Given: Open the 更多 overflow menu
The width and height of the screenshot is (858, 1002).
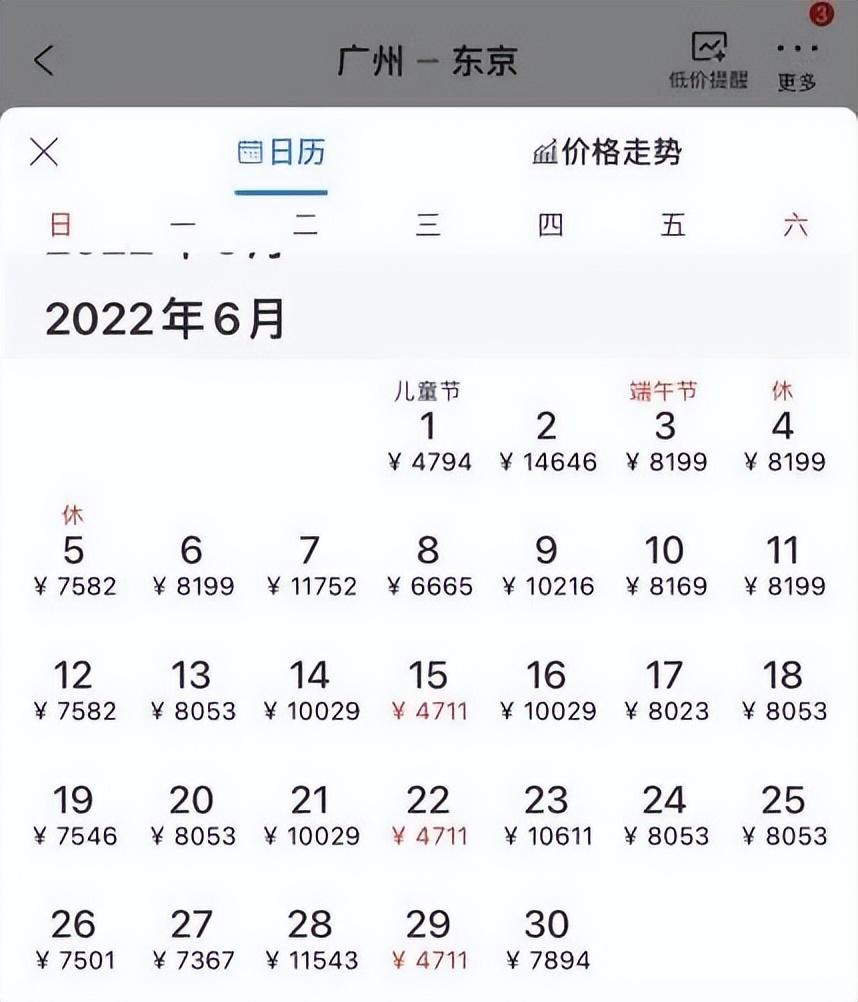Looking at the screenshot, I should pyautogui.click(x=797, y=60).
